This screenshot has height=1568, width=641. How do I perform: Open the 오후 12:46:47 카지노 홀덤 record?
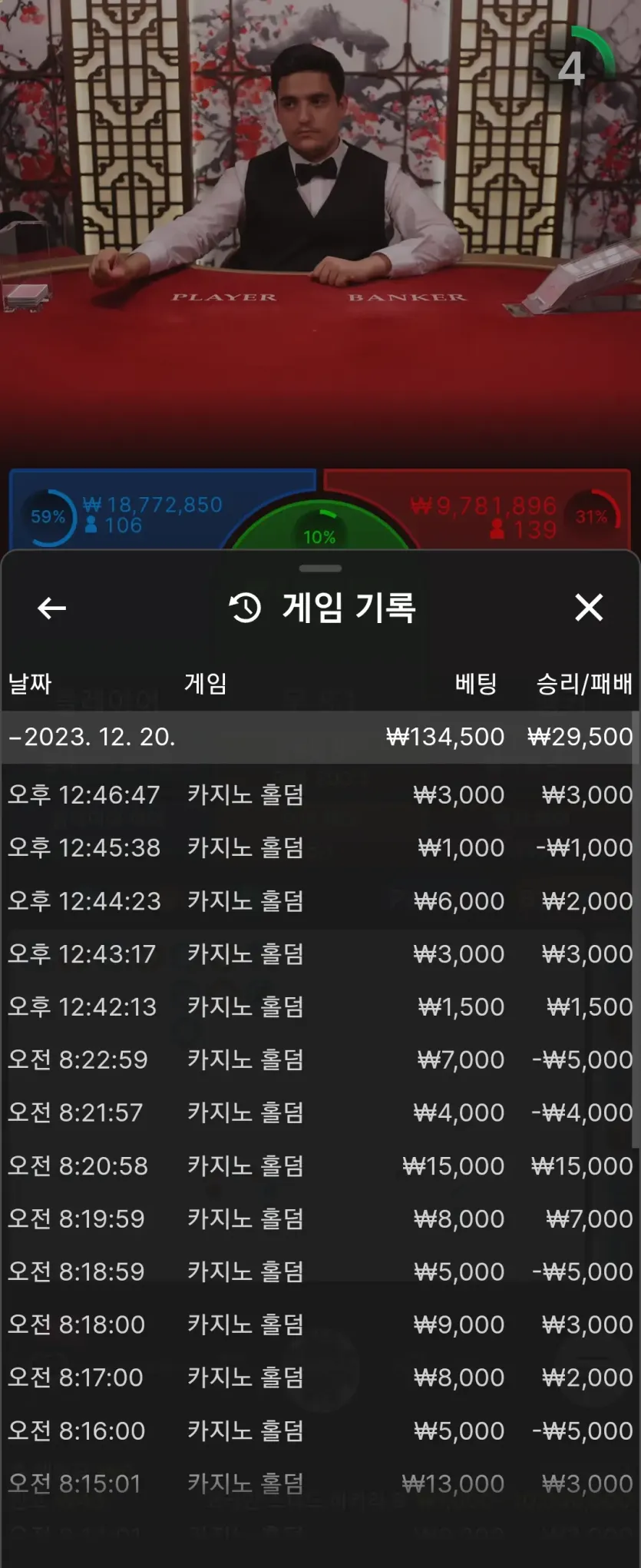319,794
